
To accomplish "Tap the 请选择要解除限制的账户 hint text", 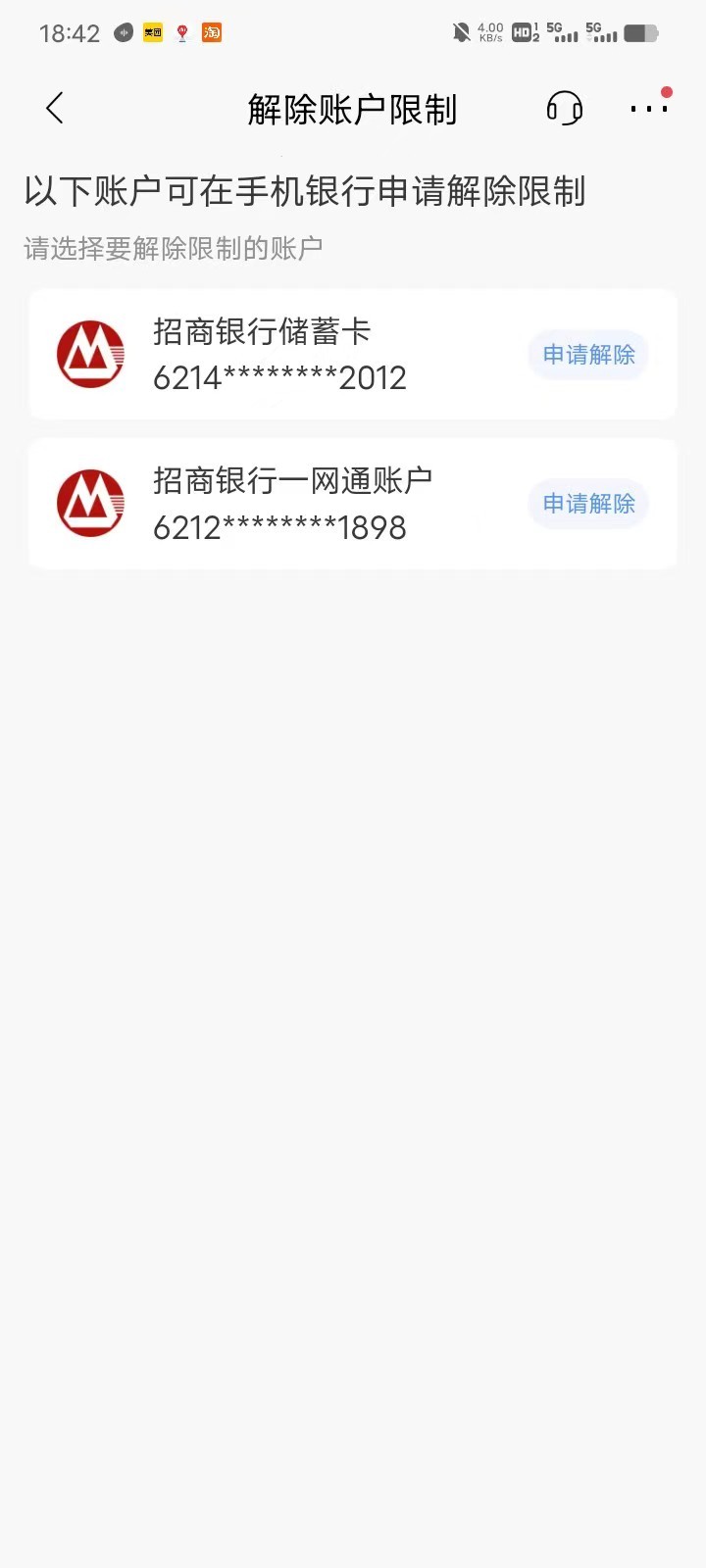I will [173, 248].
